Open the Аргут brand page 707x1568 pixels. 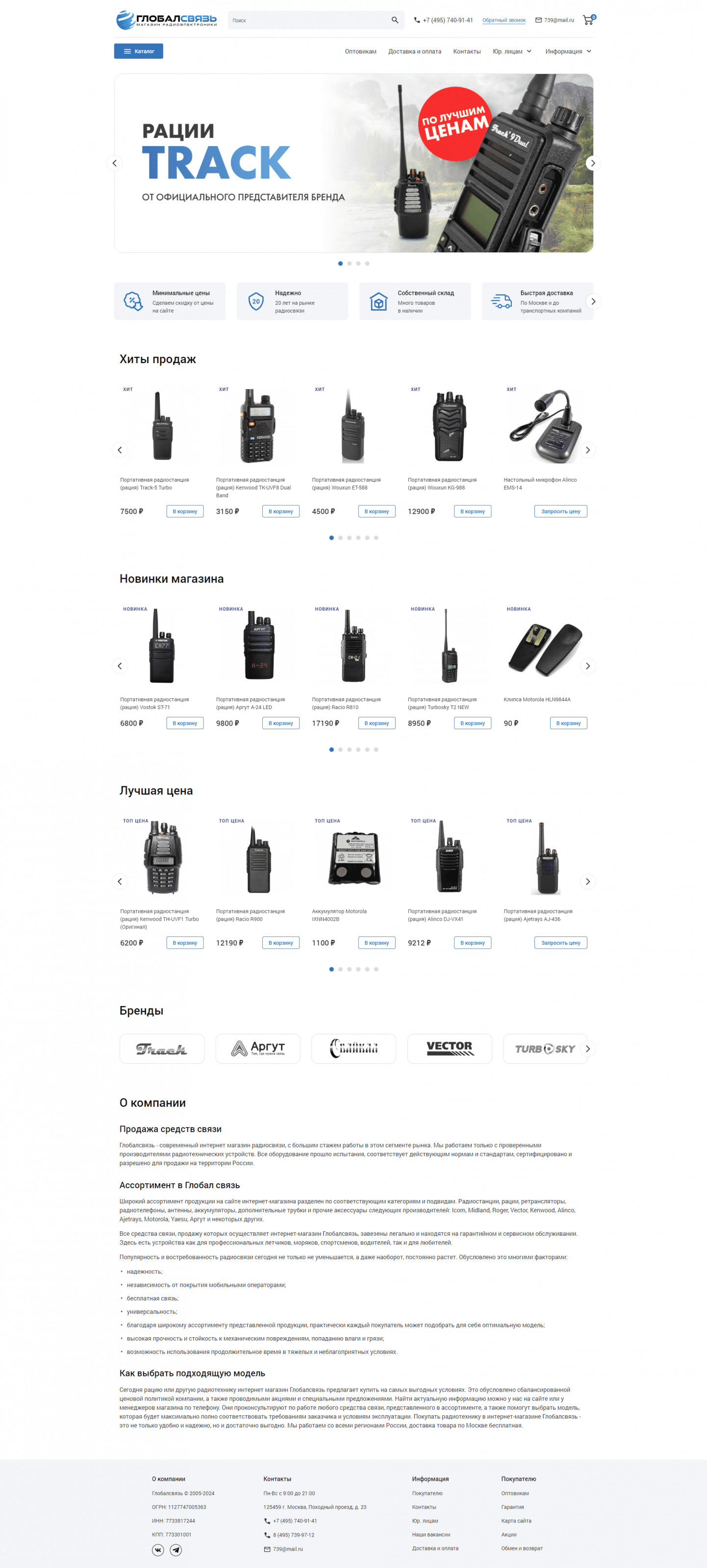click(257, 1049)
